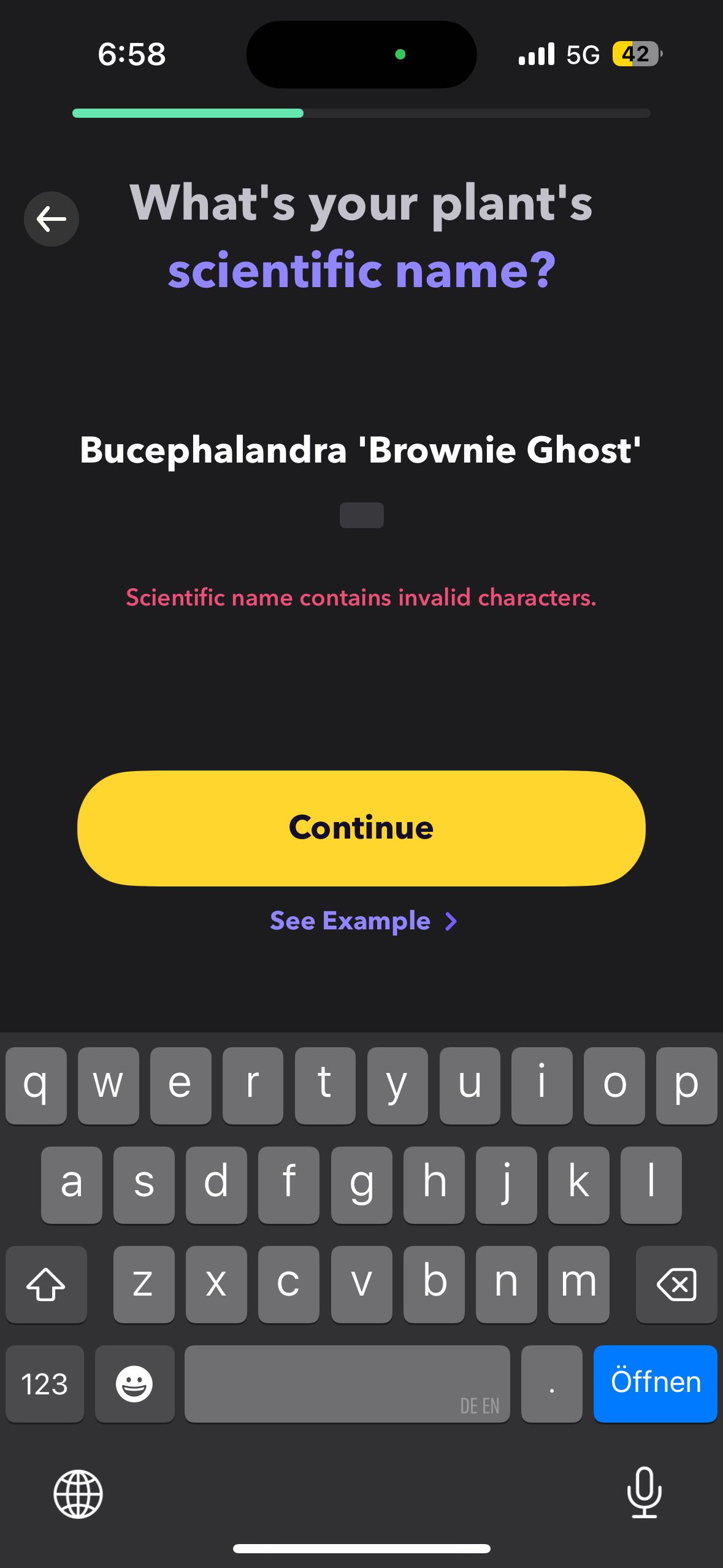Start dictation with the microphone
This screenshot has height=1568, width=723.
pyautogui.click(x=644, y=1493)
